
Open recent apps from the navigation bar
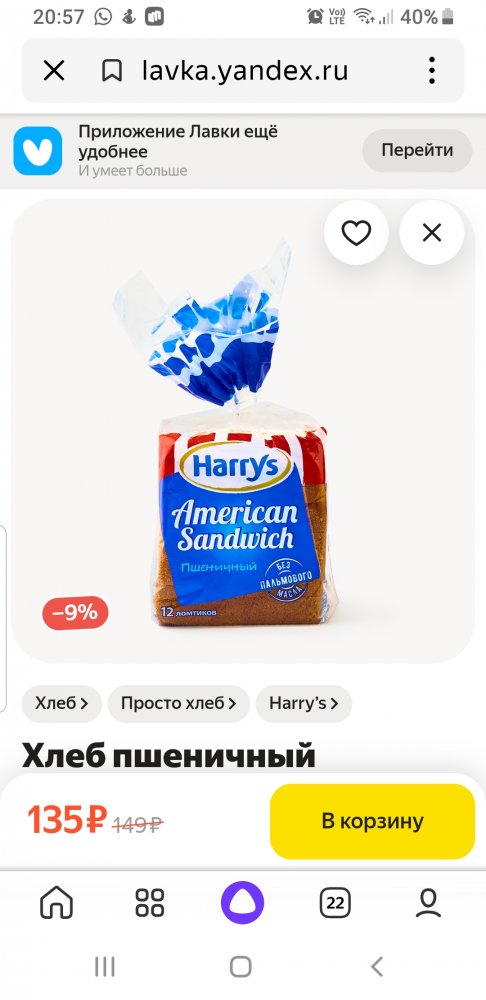tap(105, 967)
